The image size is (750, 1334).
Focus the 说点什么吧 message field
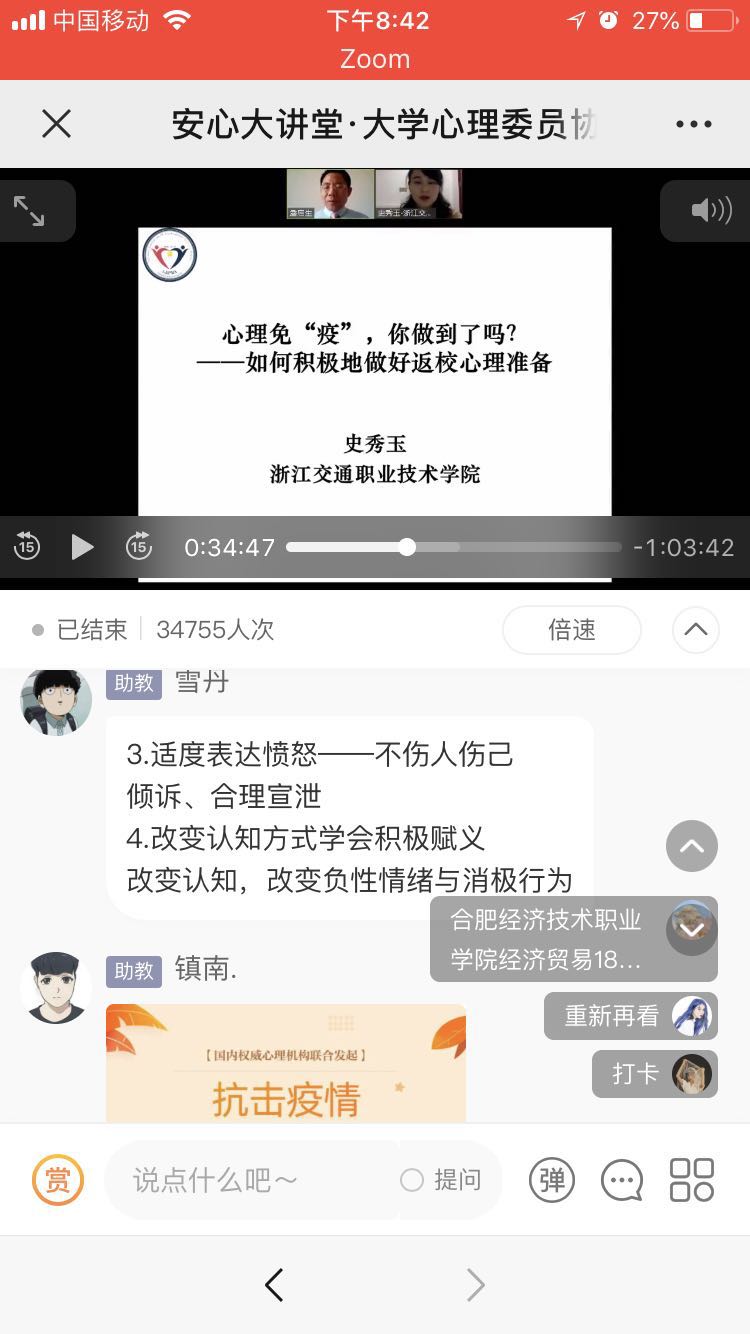point(250,1180)
